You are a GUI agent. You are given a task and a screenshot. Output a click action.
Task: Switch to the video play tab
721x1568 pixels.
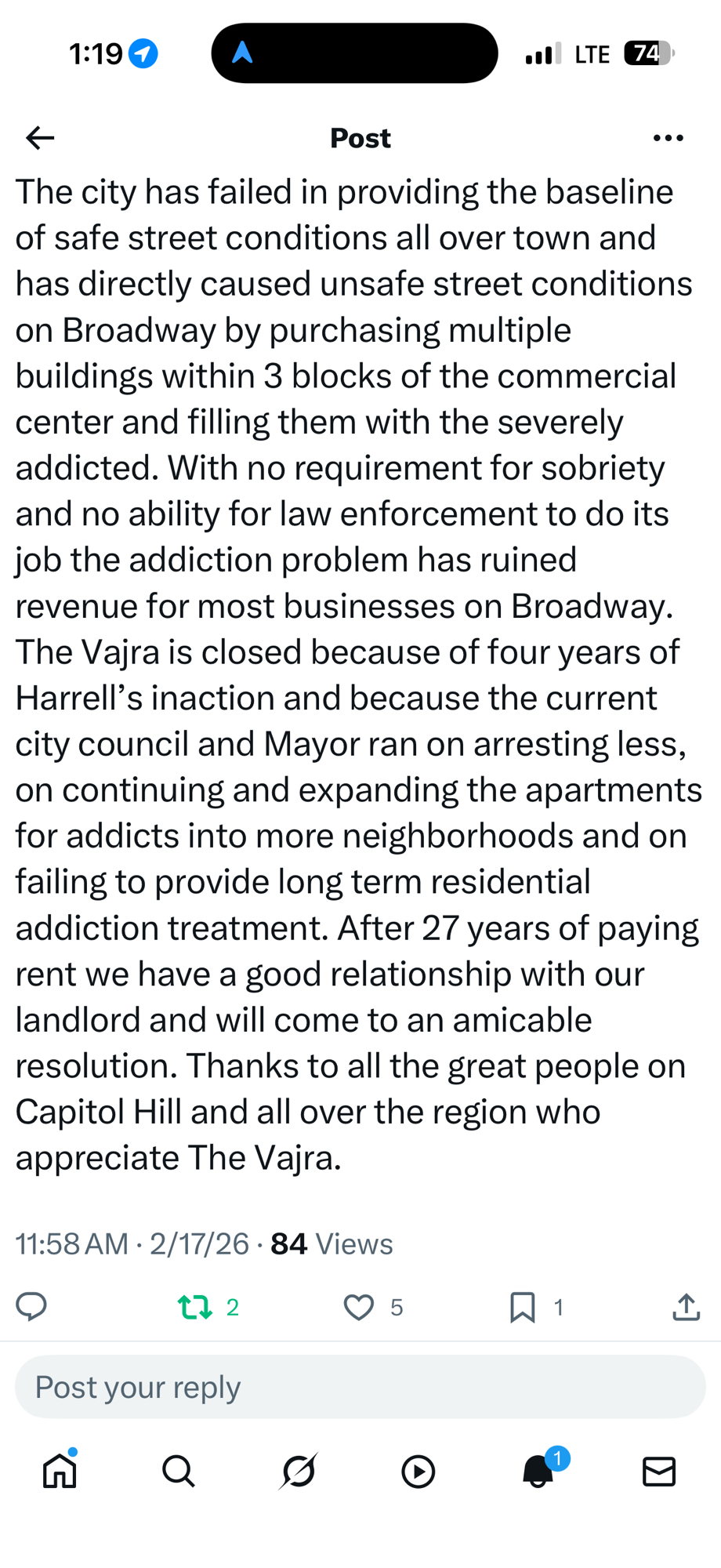click(x=418, y=1471)
